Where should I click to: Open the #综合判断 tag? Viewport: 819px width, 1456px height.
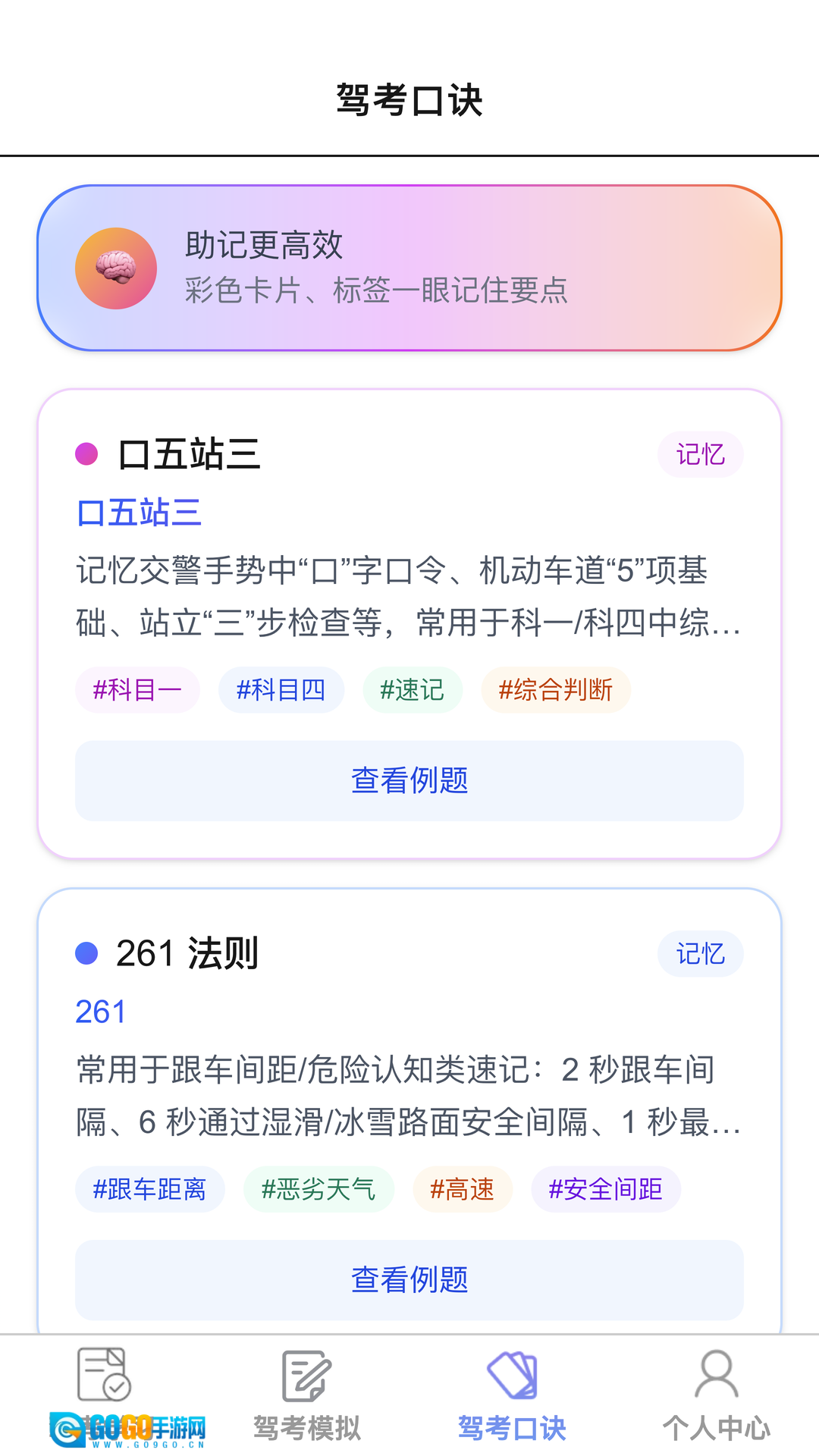(555, 690)
